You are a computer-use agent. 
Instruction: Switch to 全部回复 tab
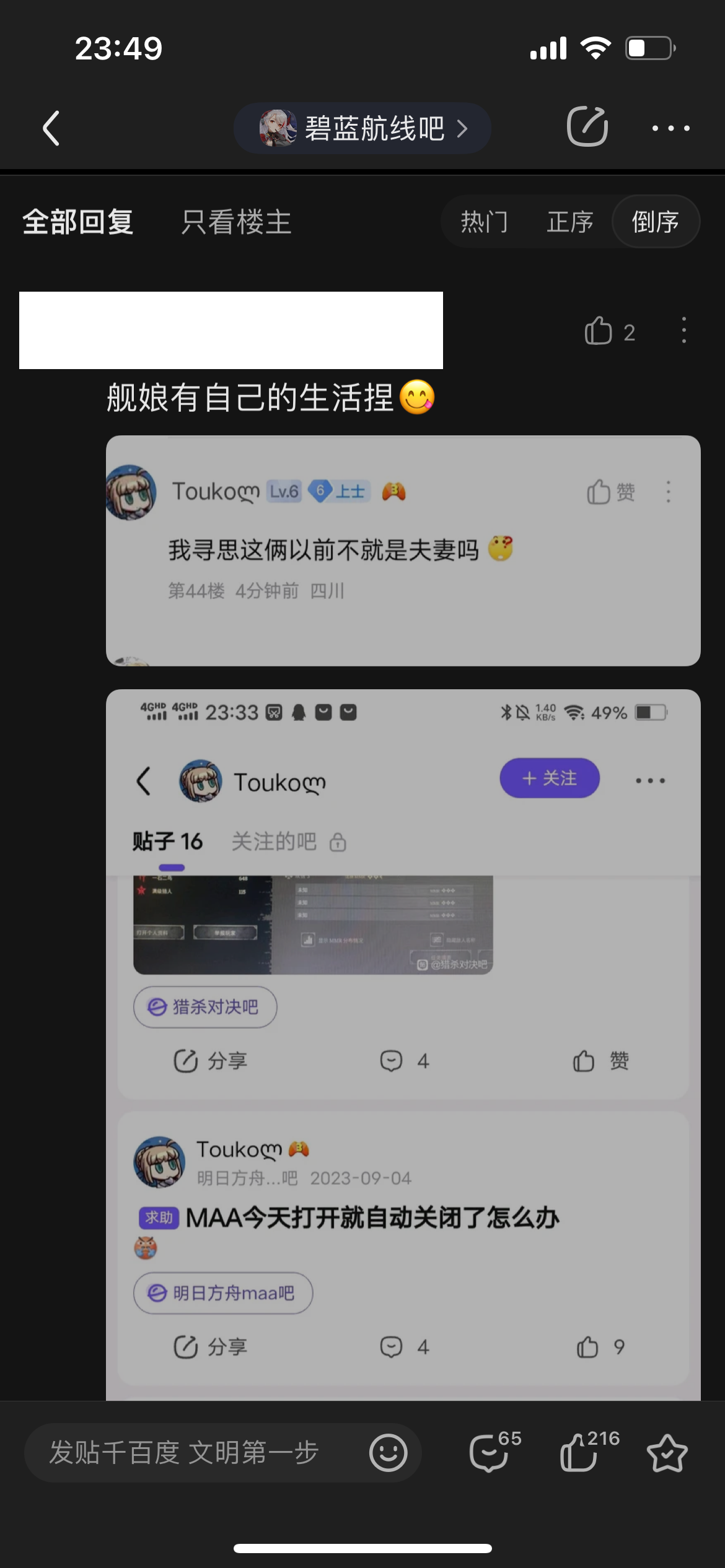(x=78, y=222)
